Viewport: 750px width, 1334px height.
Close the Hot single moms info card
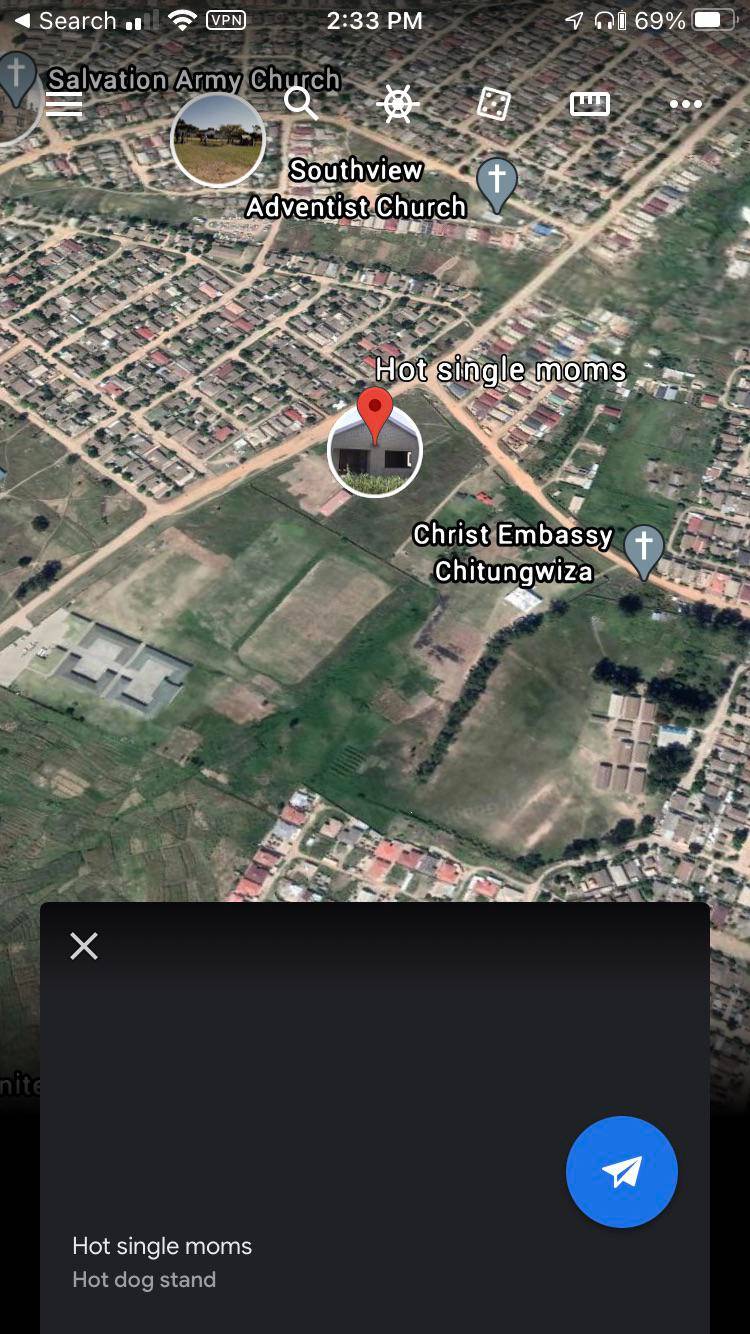(x=84, y=946)
